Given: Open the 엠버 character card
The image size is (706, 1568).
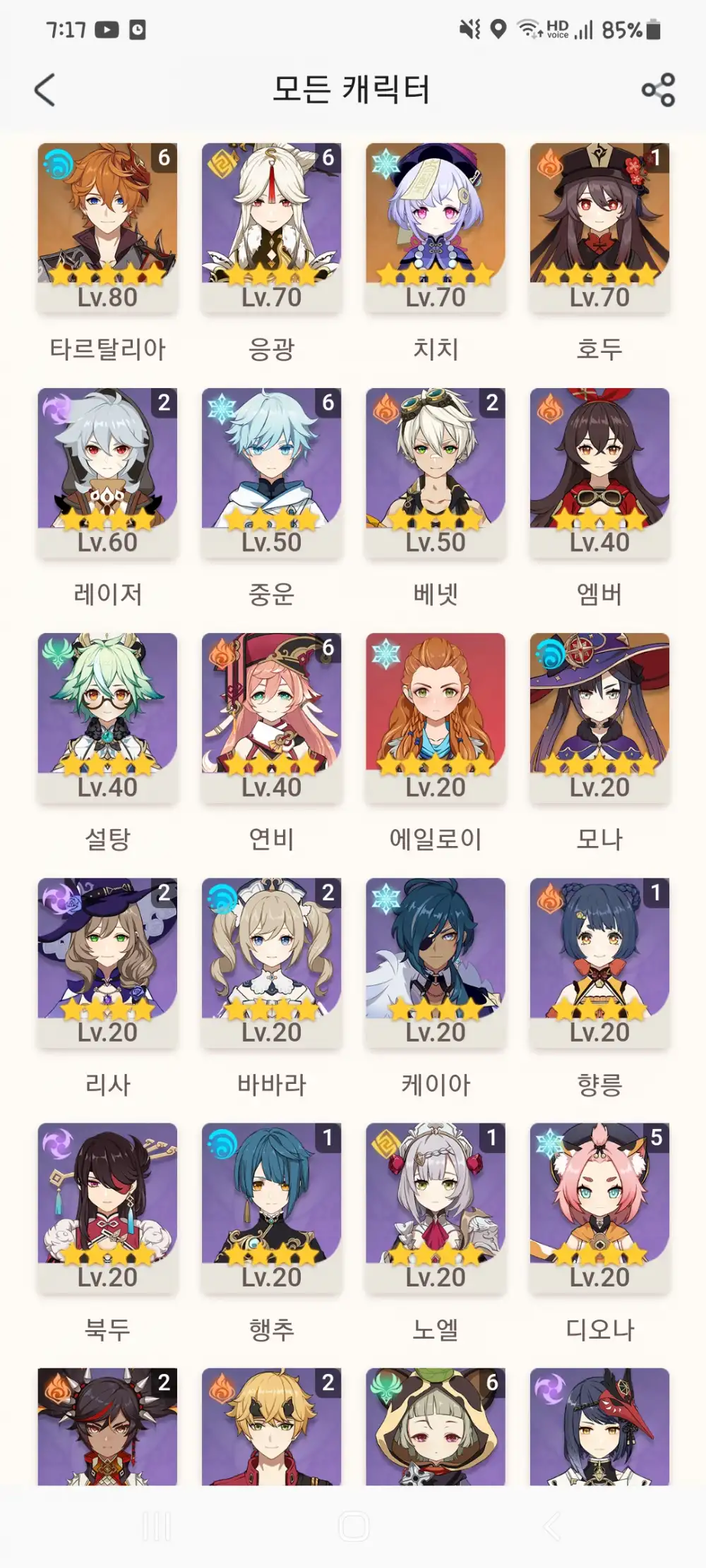Looking at the screenshot, I should pyautogui.click(x=599, y=472).
